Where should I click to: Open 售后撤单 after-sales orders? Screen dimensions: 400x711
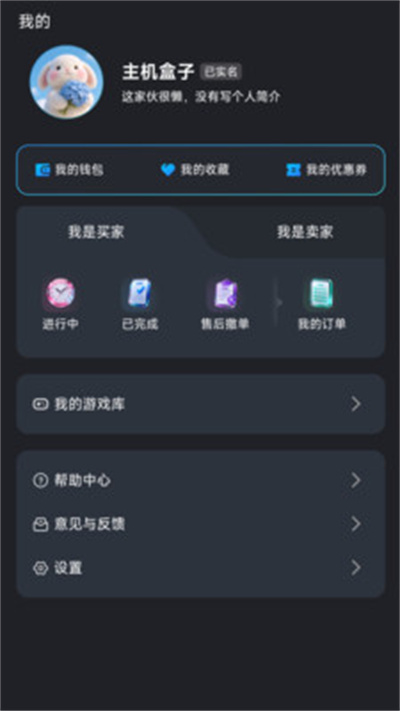pyautogui.click(x=225, y=304)
